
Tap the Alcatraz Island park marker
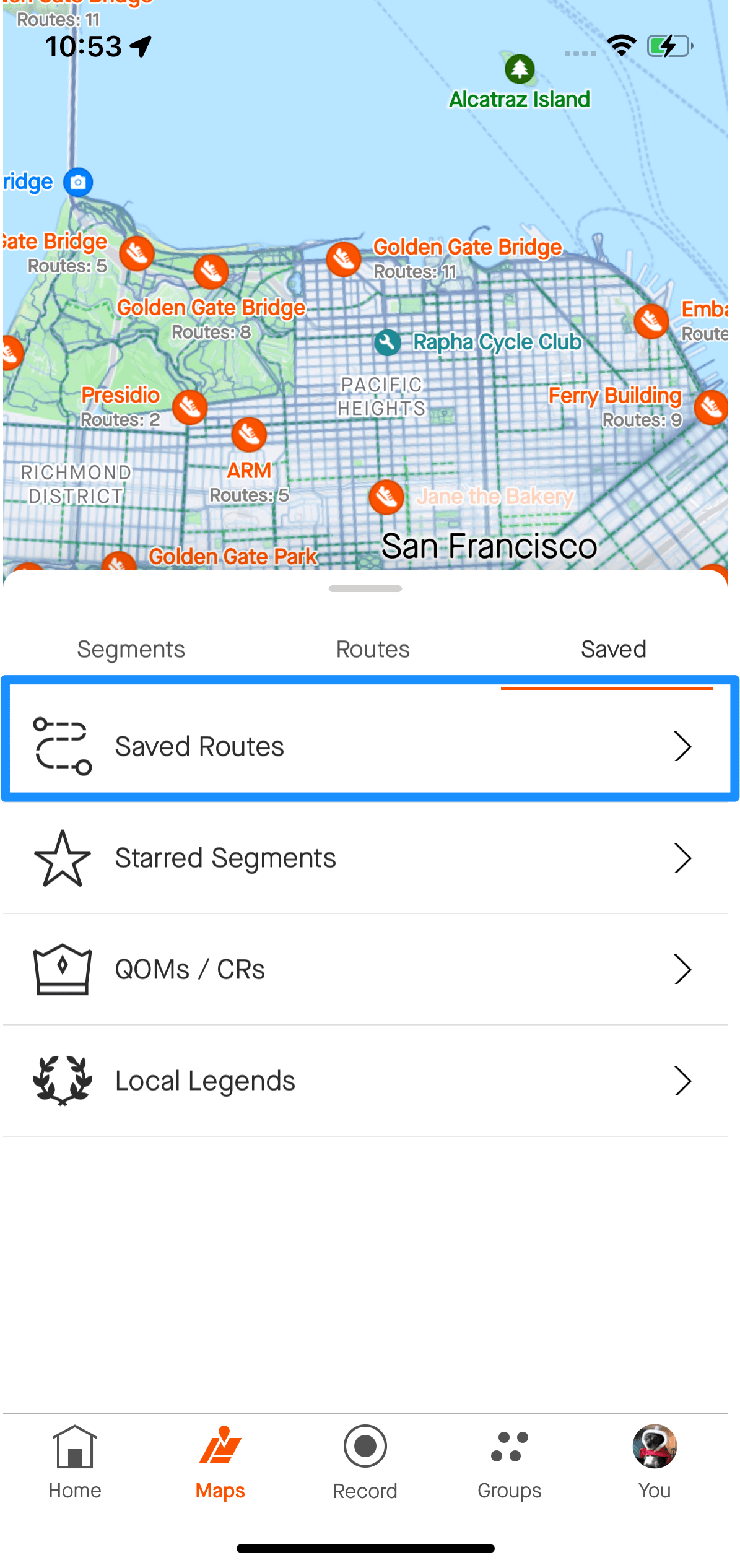coord(519,69)
